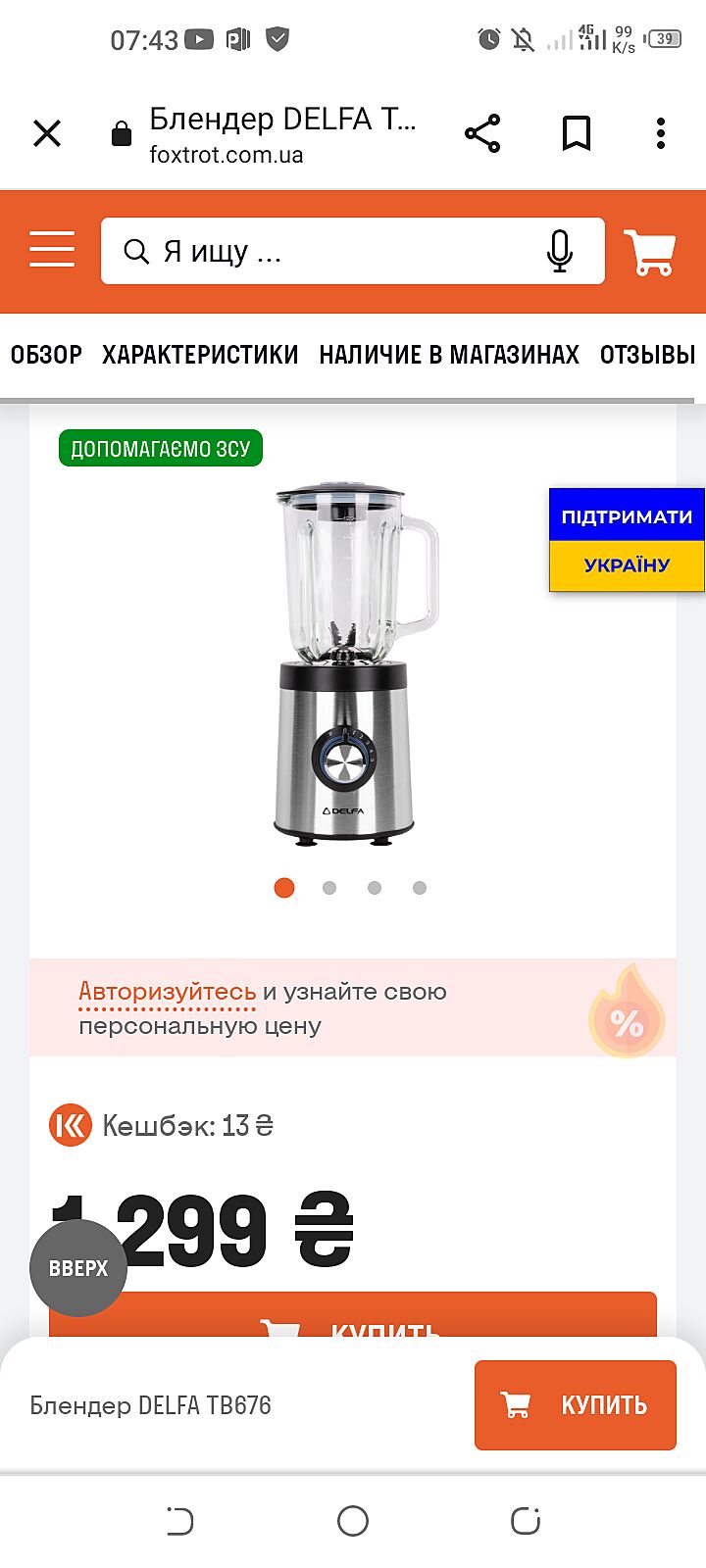
Task: Select the second image indicator dot
Action: (x=329, y=888)
